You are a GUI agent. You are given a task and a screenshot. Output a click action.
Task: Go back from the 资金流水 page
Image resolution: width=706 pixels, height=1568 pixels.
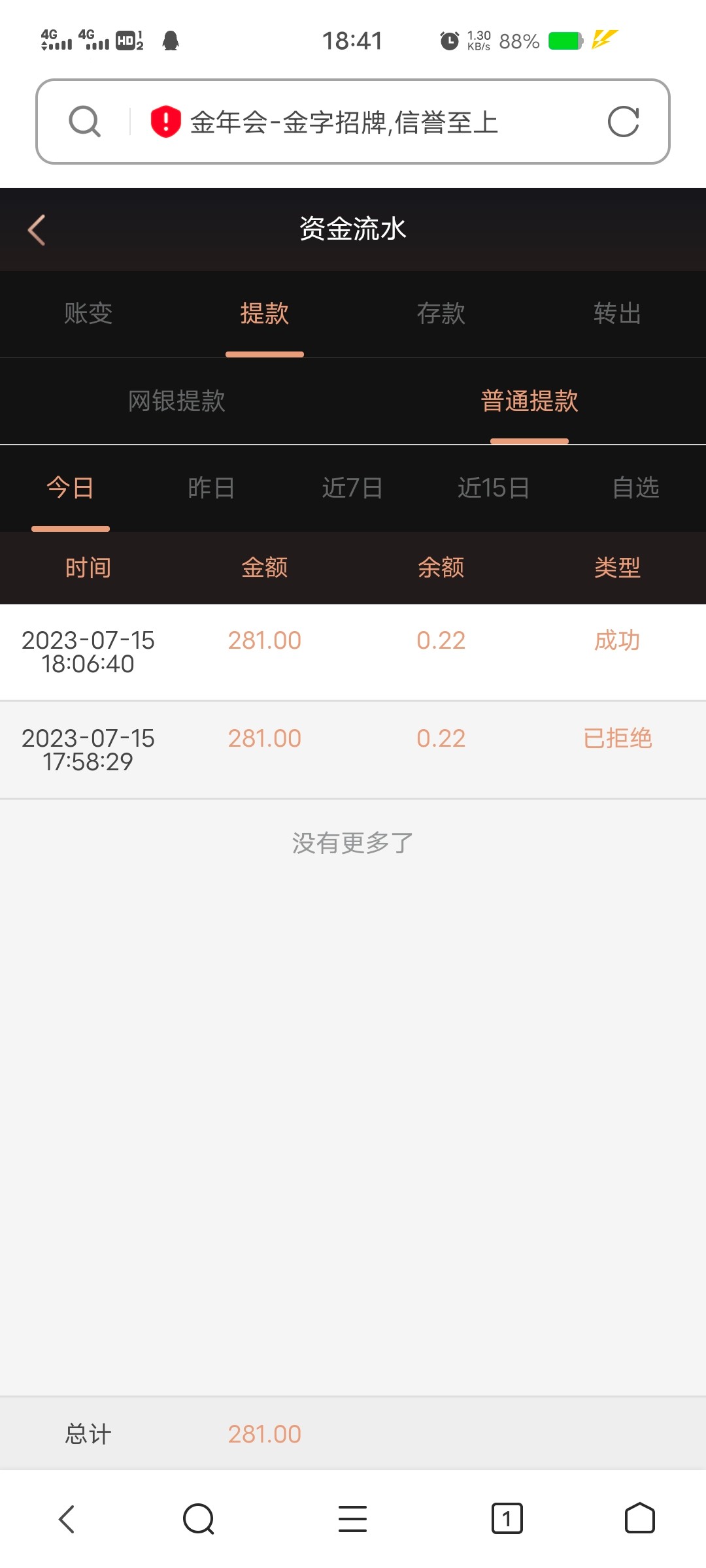37,230
